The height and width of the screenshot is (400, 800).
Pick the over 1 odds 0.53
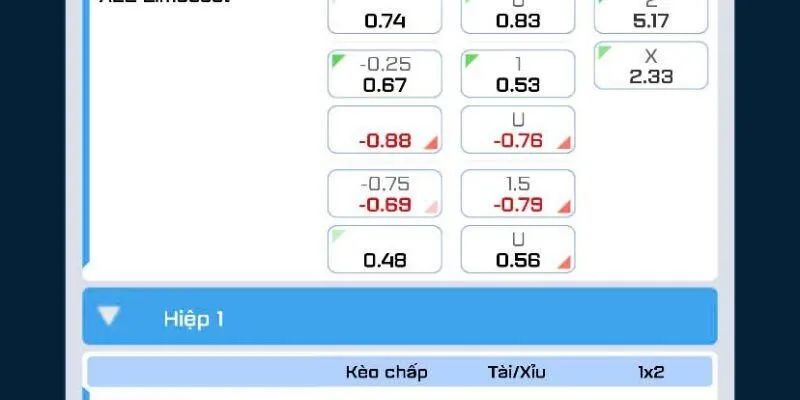pyautogui.click(x=517, y=74)
